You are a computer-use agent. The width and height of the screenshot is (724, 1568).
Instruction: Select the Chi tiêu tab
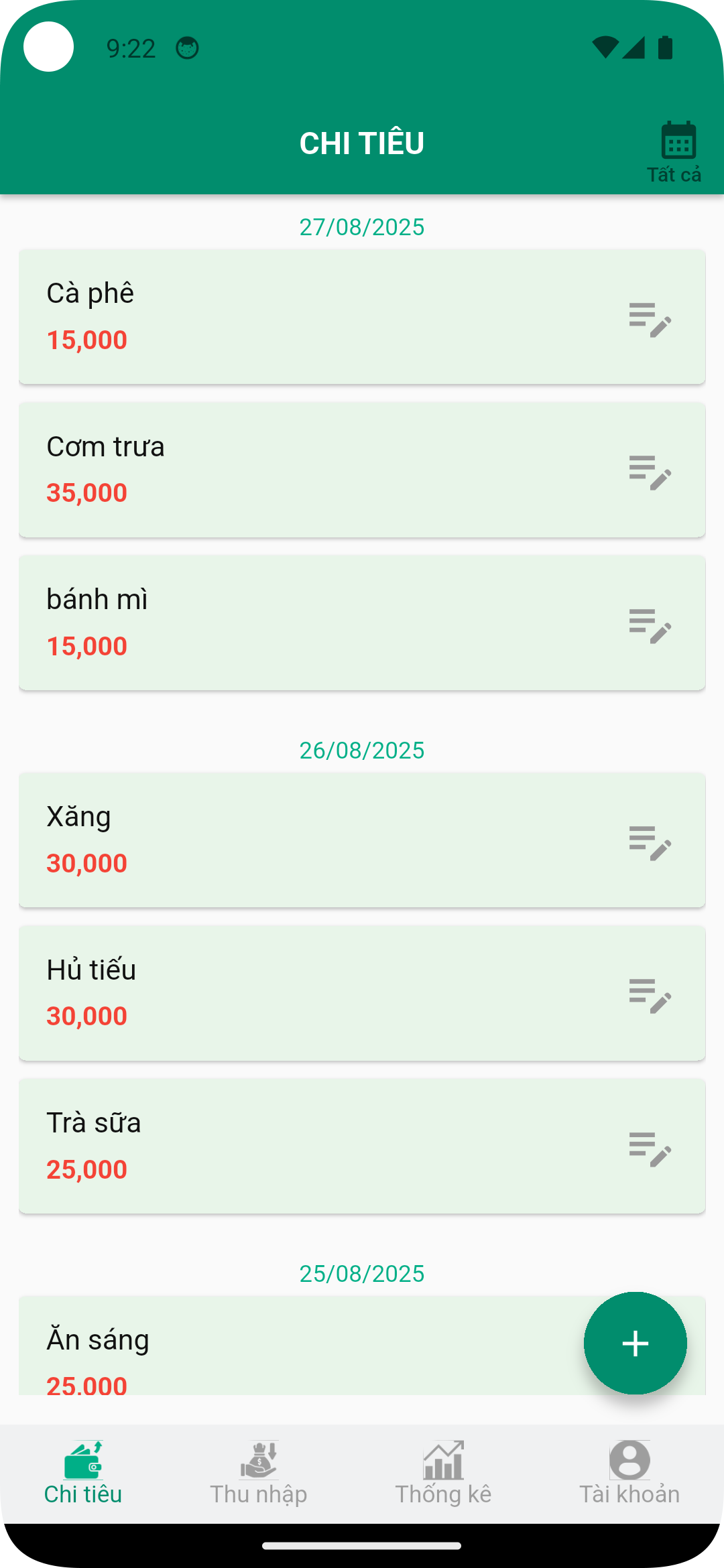[x=83, y=1474]
